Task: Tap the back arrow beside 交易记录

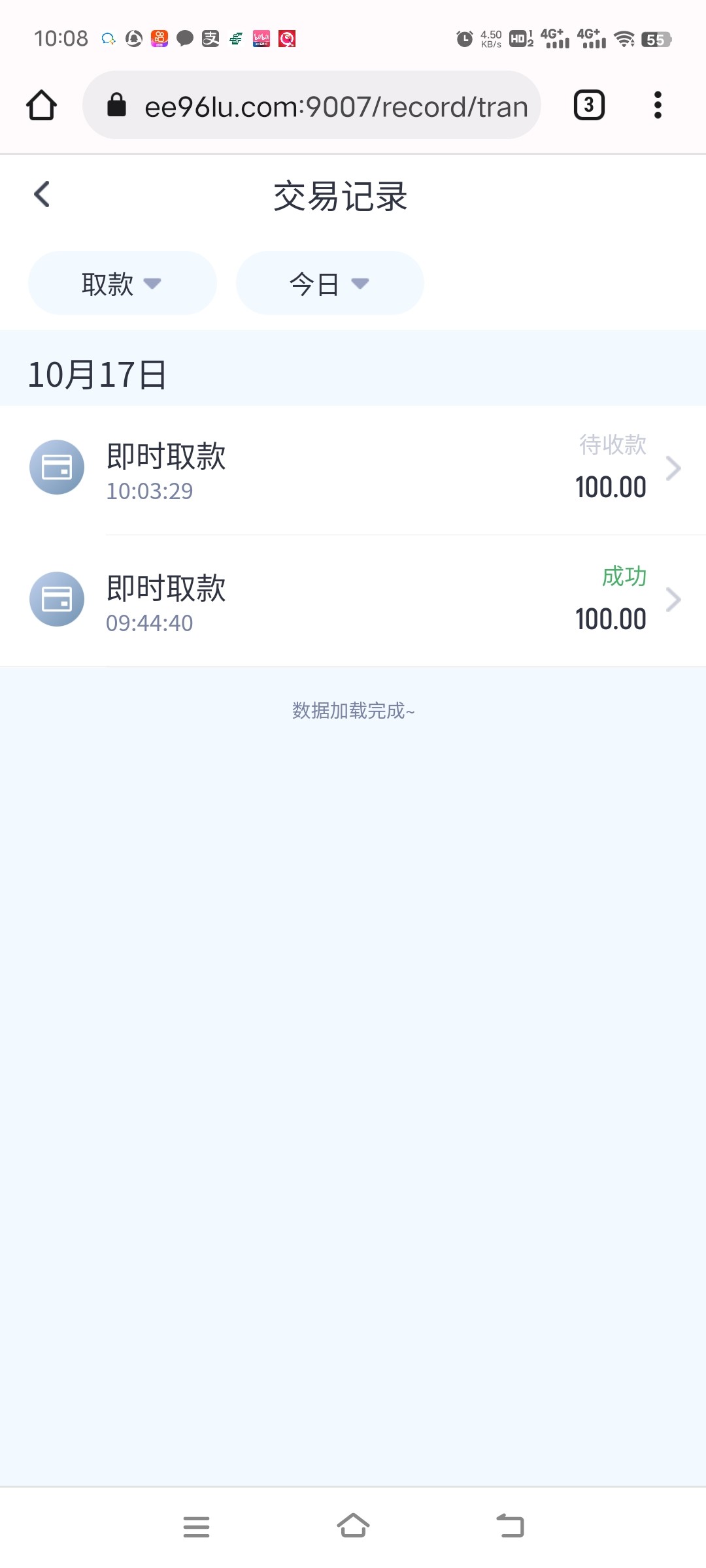Action: (x=43, y=194)
